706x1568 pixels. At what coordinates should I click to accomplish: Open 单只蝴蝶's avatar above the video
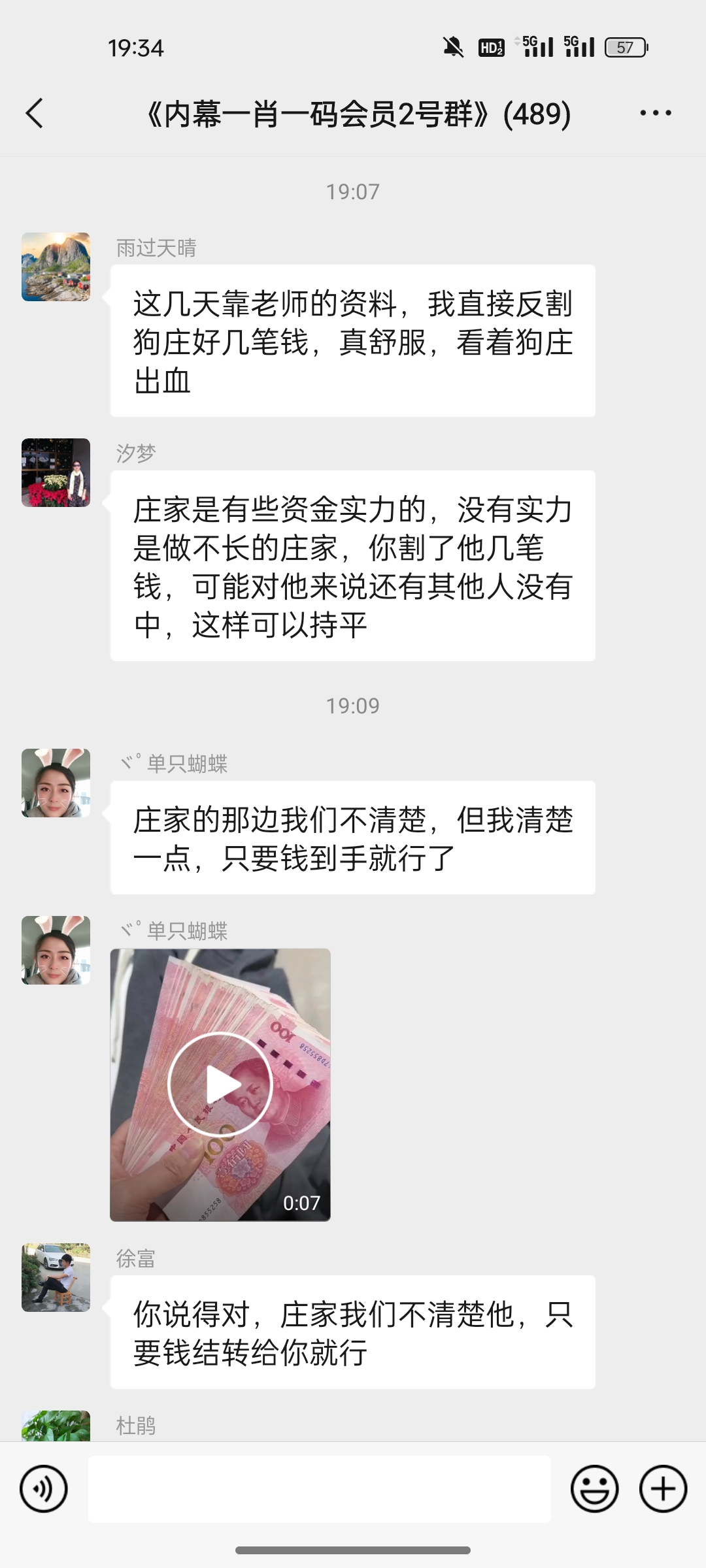56,950
